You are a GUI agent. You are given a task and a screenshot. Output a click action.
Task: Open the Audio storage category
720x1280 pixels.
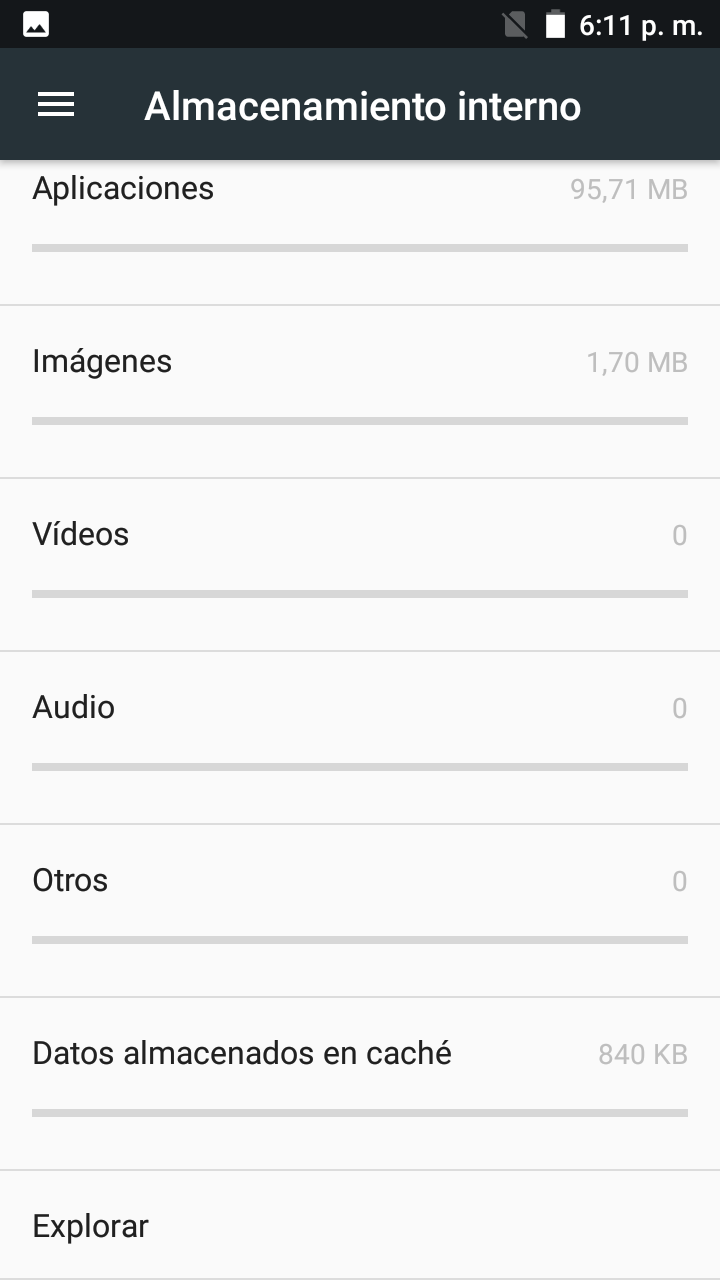(x=360, y=736)
